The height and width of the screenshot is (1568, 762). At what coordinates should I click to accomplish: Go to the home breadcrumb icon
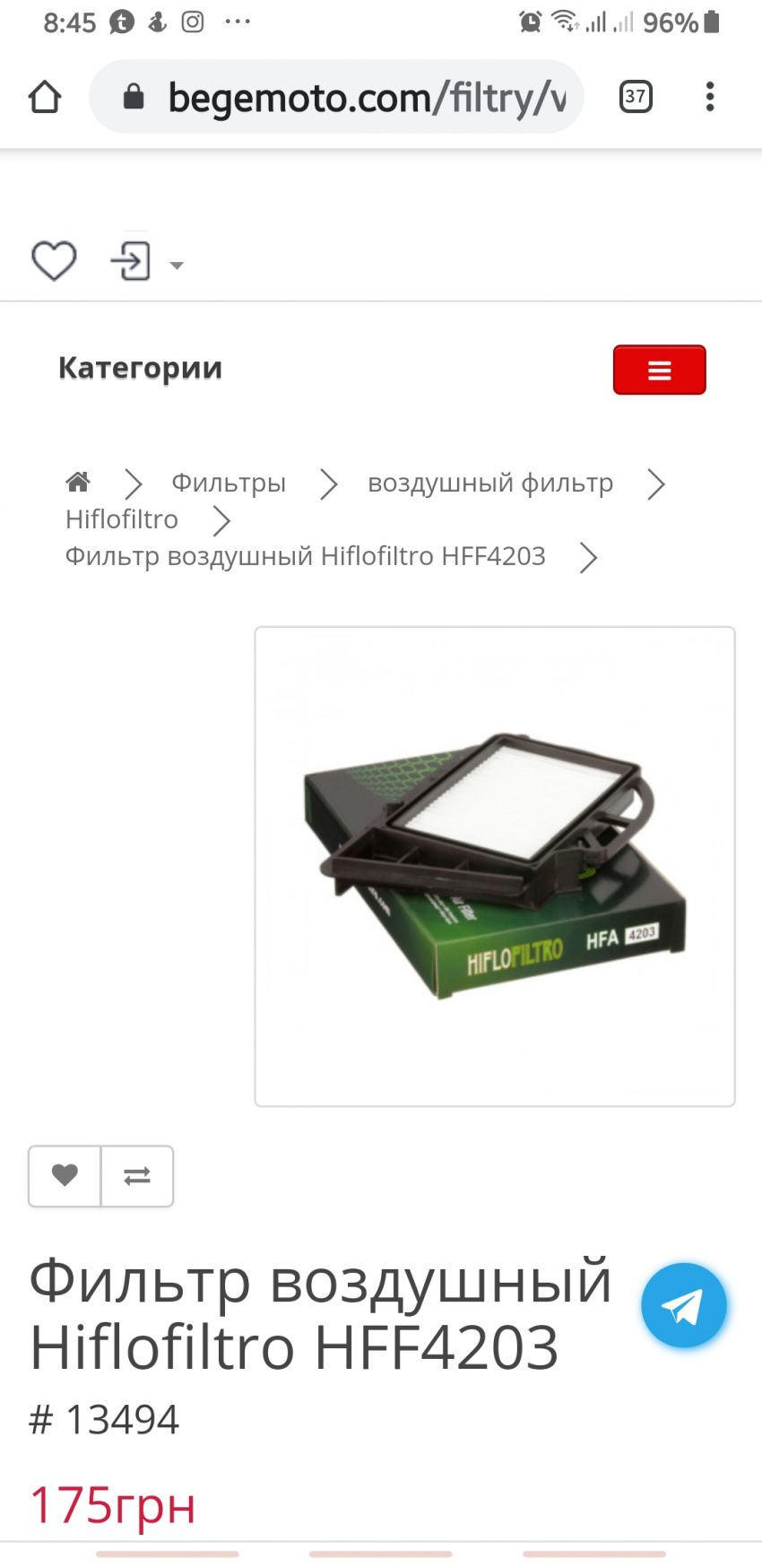[x=78, y=483]
